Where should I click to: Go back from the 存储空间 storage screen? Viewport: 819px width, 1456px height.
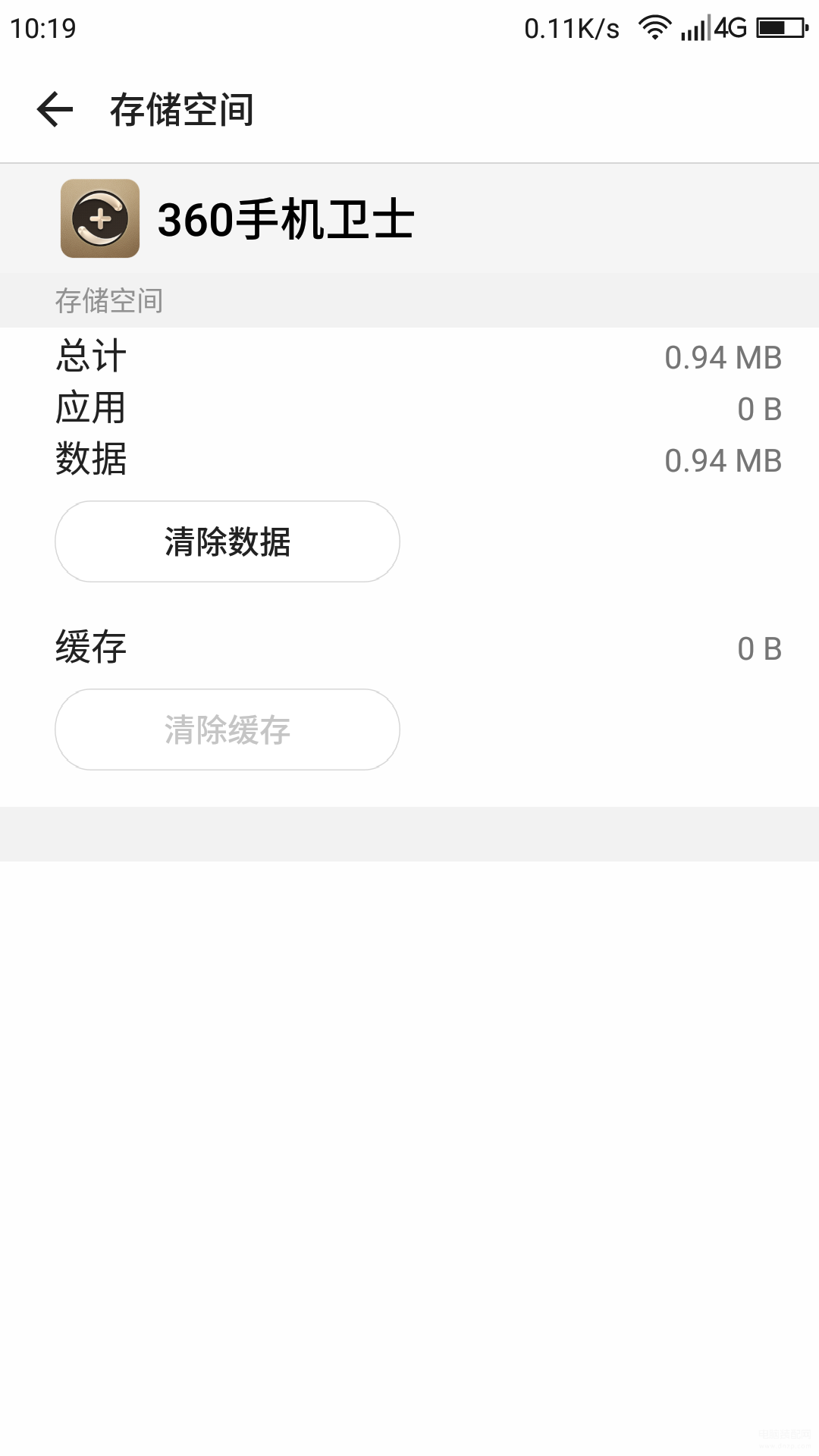[55, 109]
